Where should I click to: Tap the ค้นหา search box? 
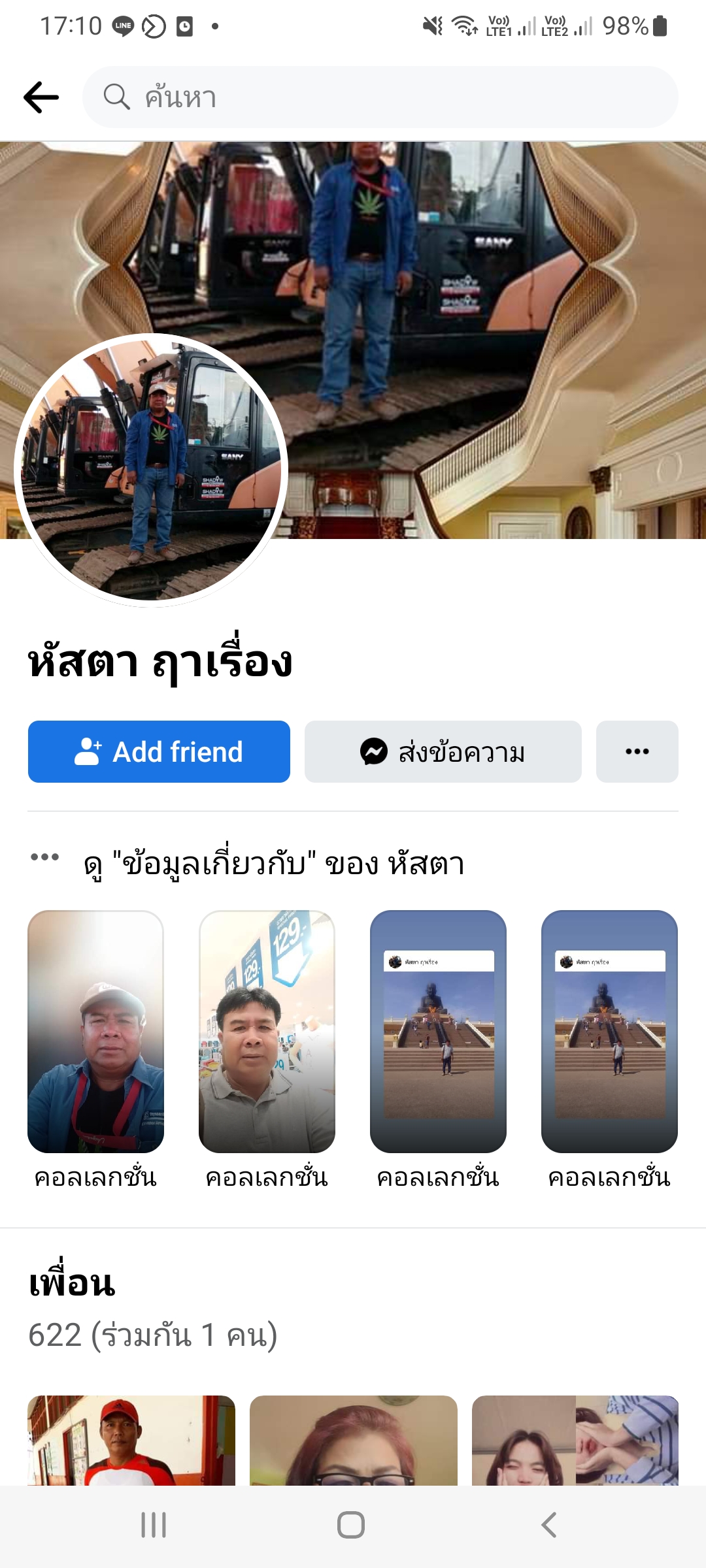[379, 97]
